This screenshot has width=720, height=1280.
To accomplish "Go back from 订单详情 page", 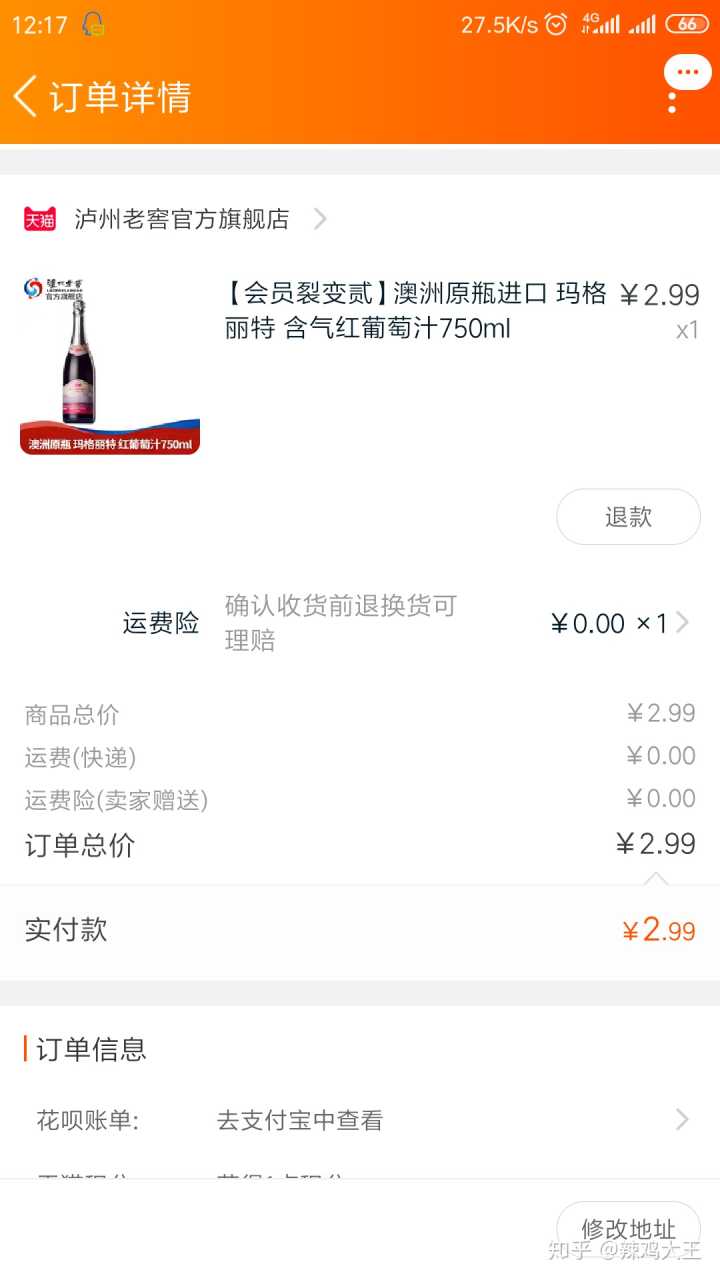I will (26, 96).
